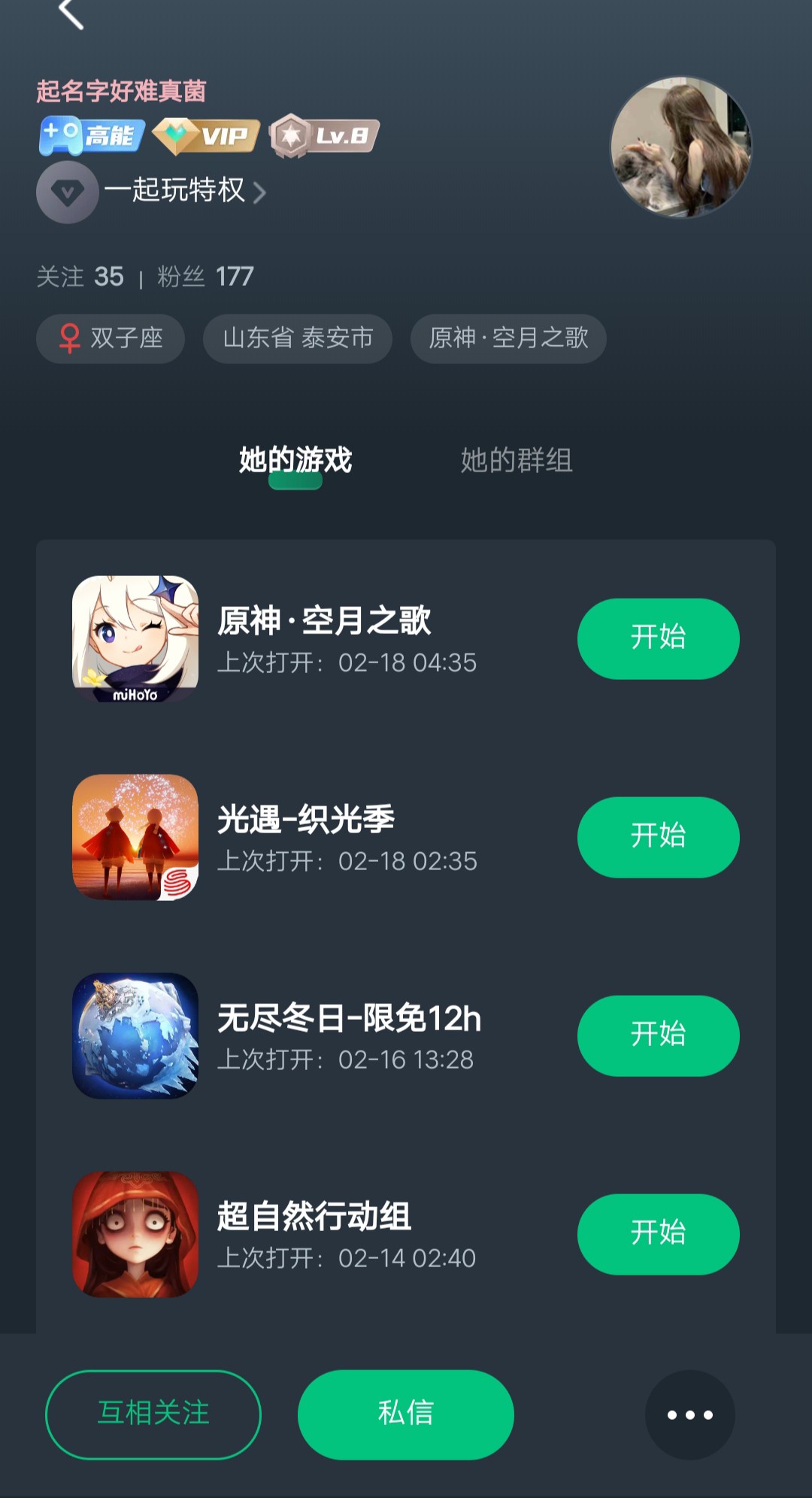812x1498 pixels.
Task: Tap the 互相关注 follow button
Action: (x=153, y=1414)
